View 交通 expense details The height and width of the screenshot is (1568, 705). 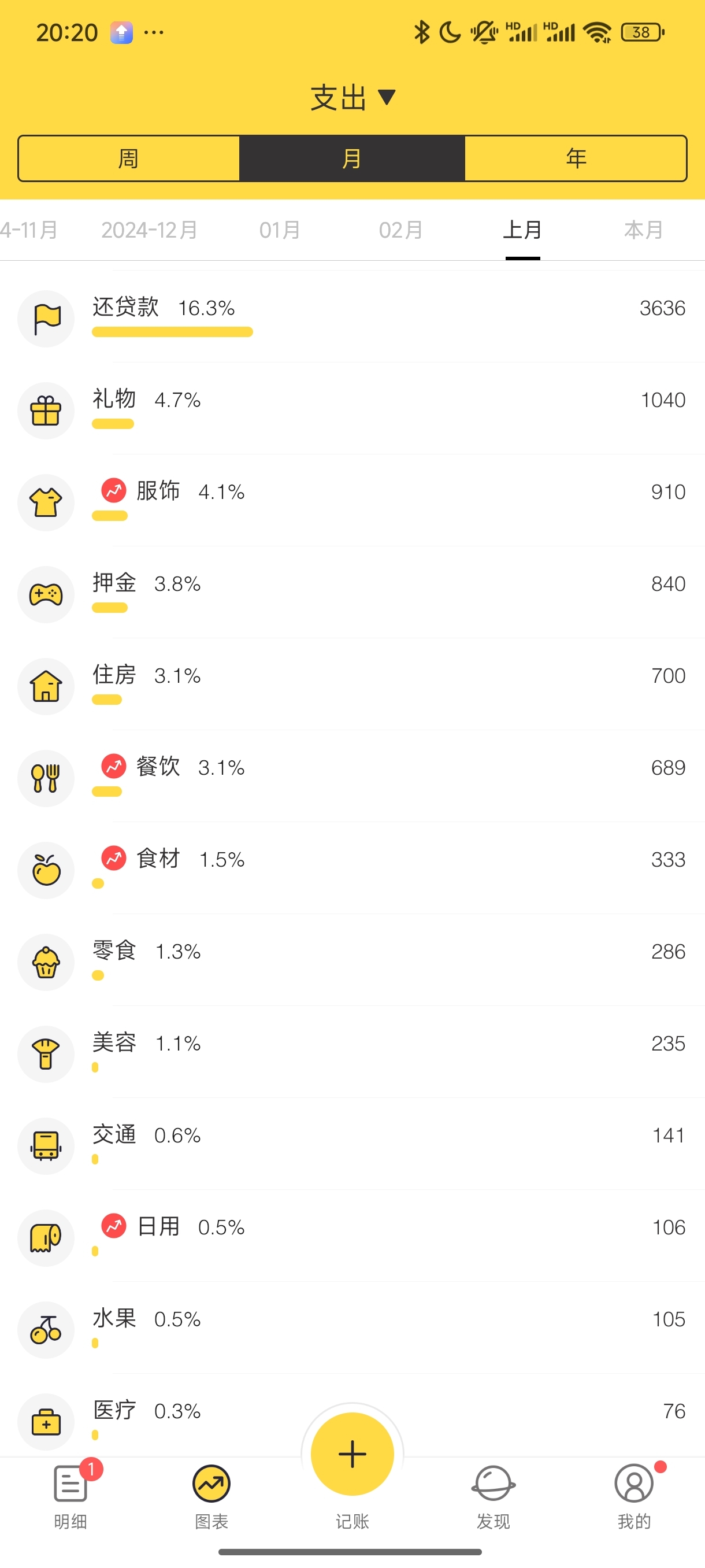coord(353,1144)
